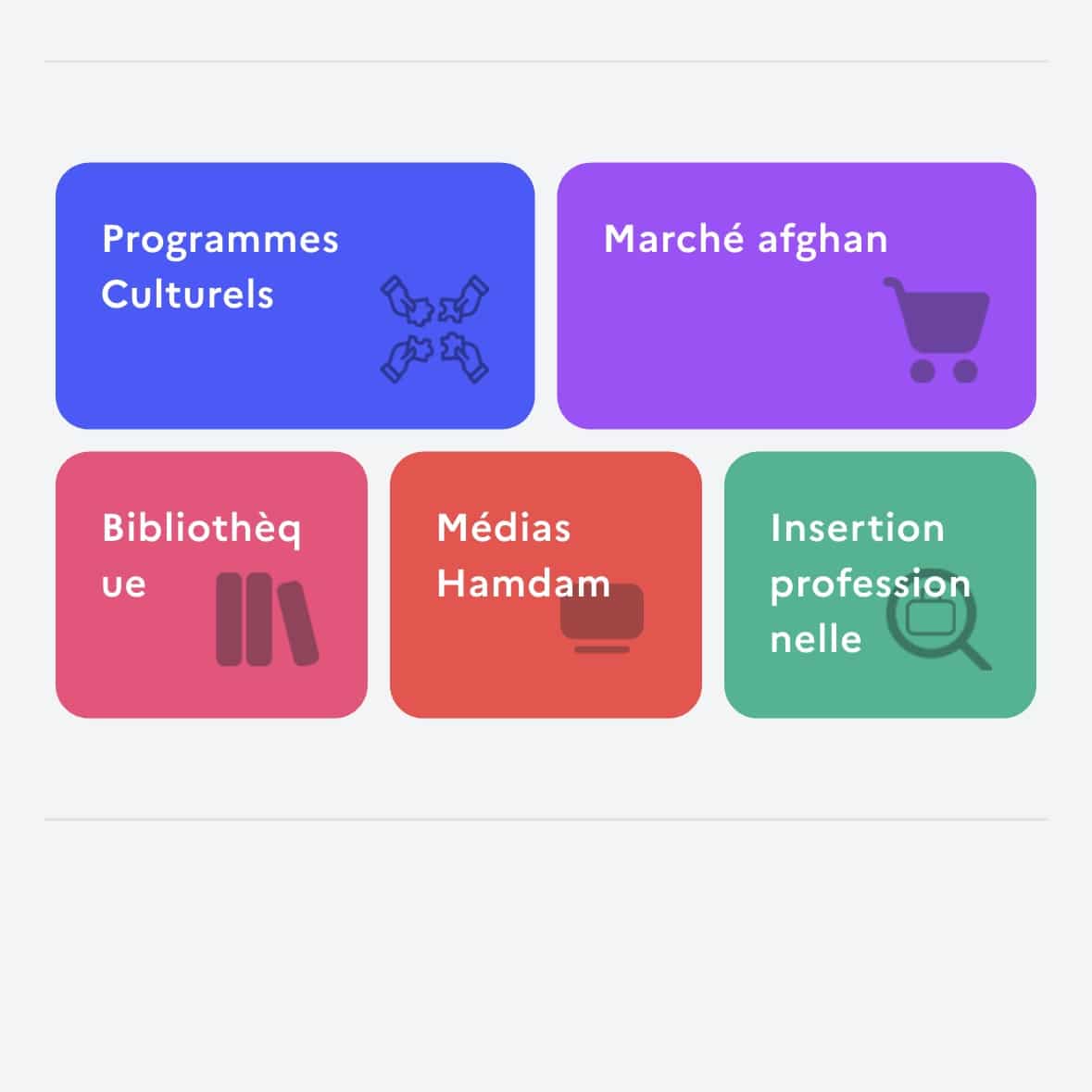Open the Médias Hamdam tile

[546, 584]
